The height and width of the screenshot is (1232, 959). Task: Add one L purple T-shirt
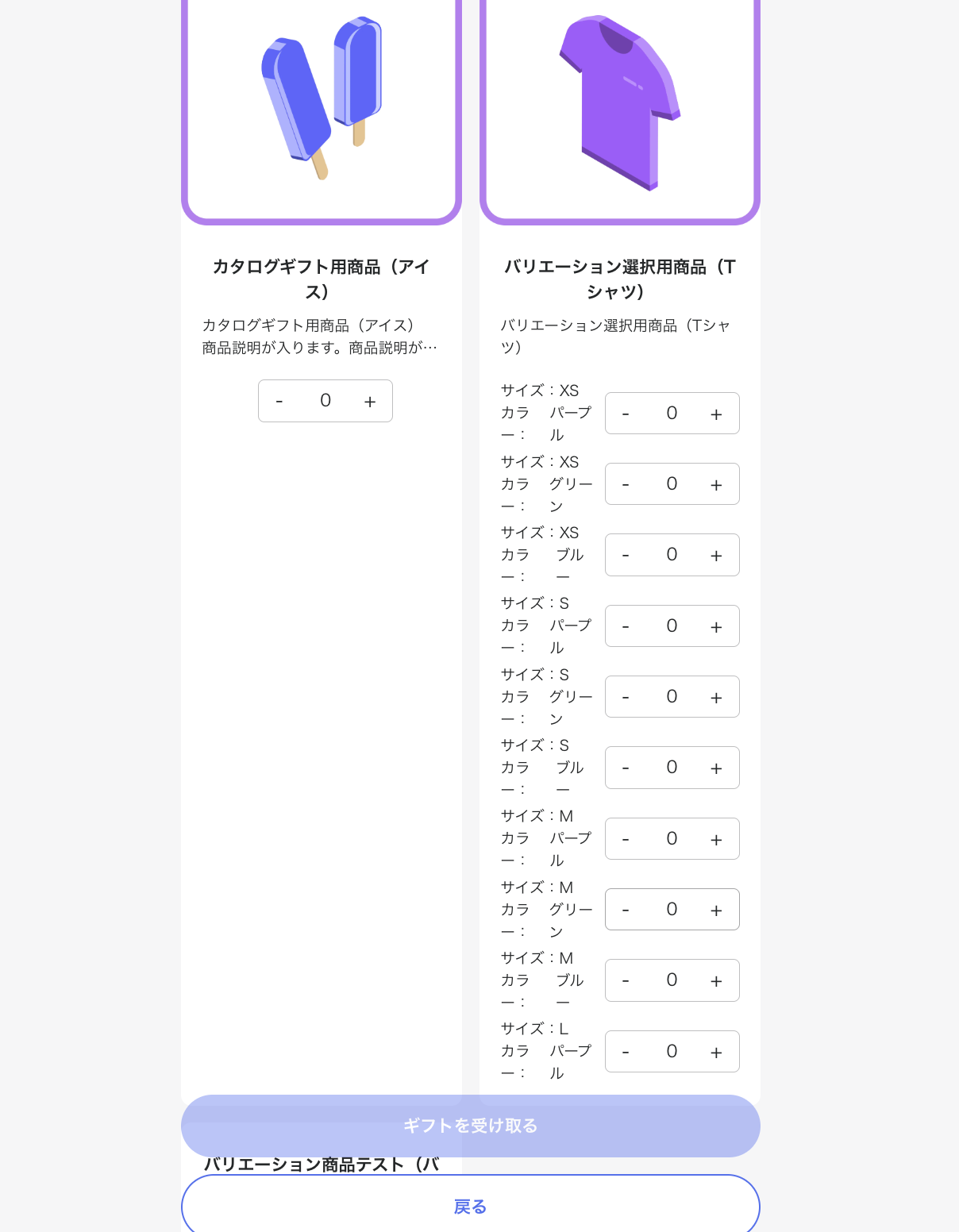pyautogui.click(x=716, y=1053)
